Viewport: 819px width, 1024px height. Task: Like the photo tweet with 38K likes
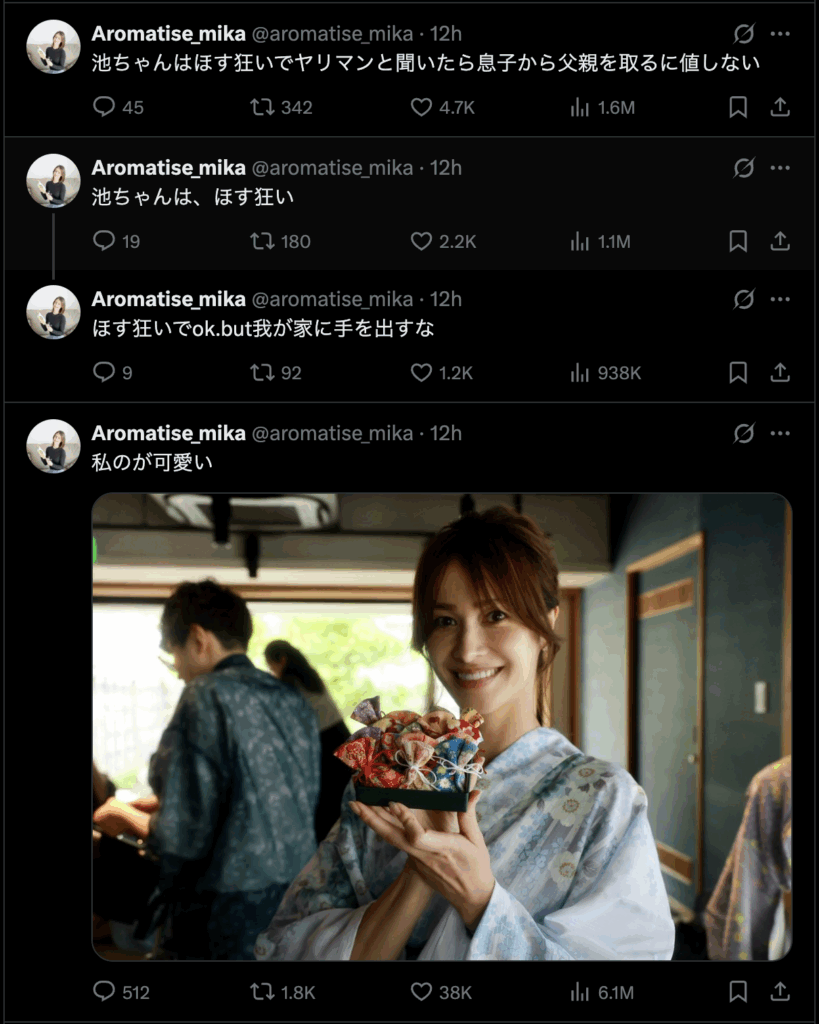coord(422,991)
